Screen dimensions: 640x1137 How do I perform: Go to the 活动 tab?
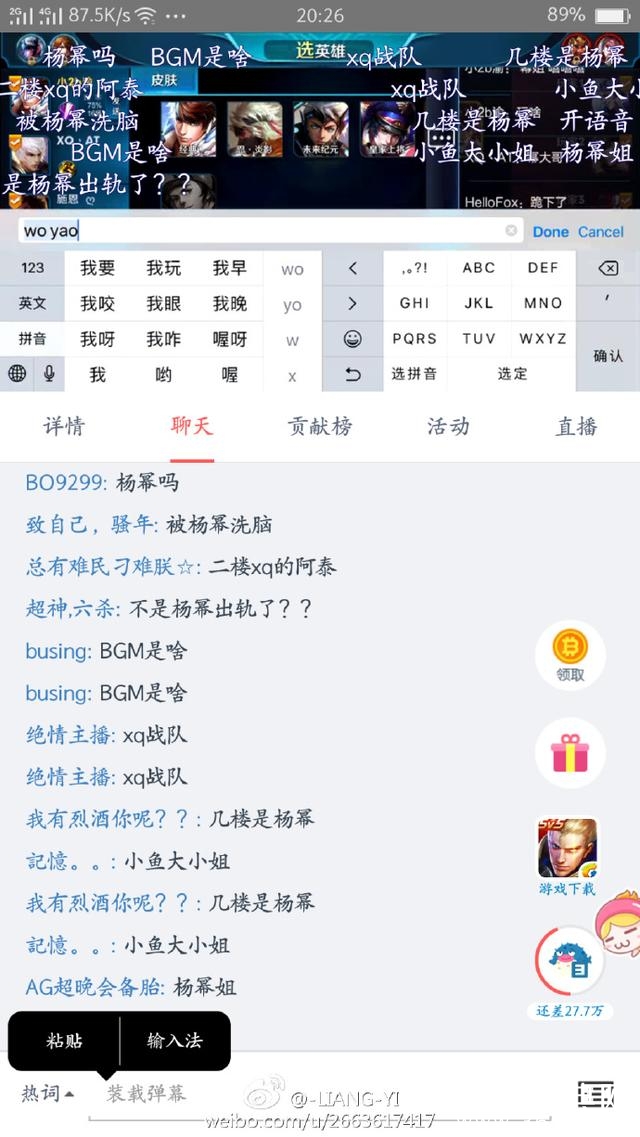pos(448,427)
